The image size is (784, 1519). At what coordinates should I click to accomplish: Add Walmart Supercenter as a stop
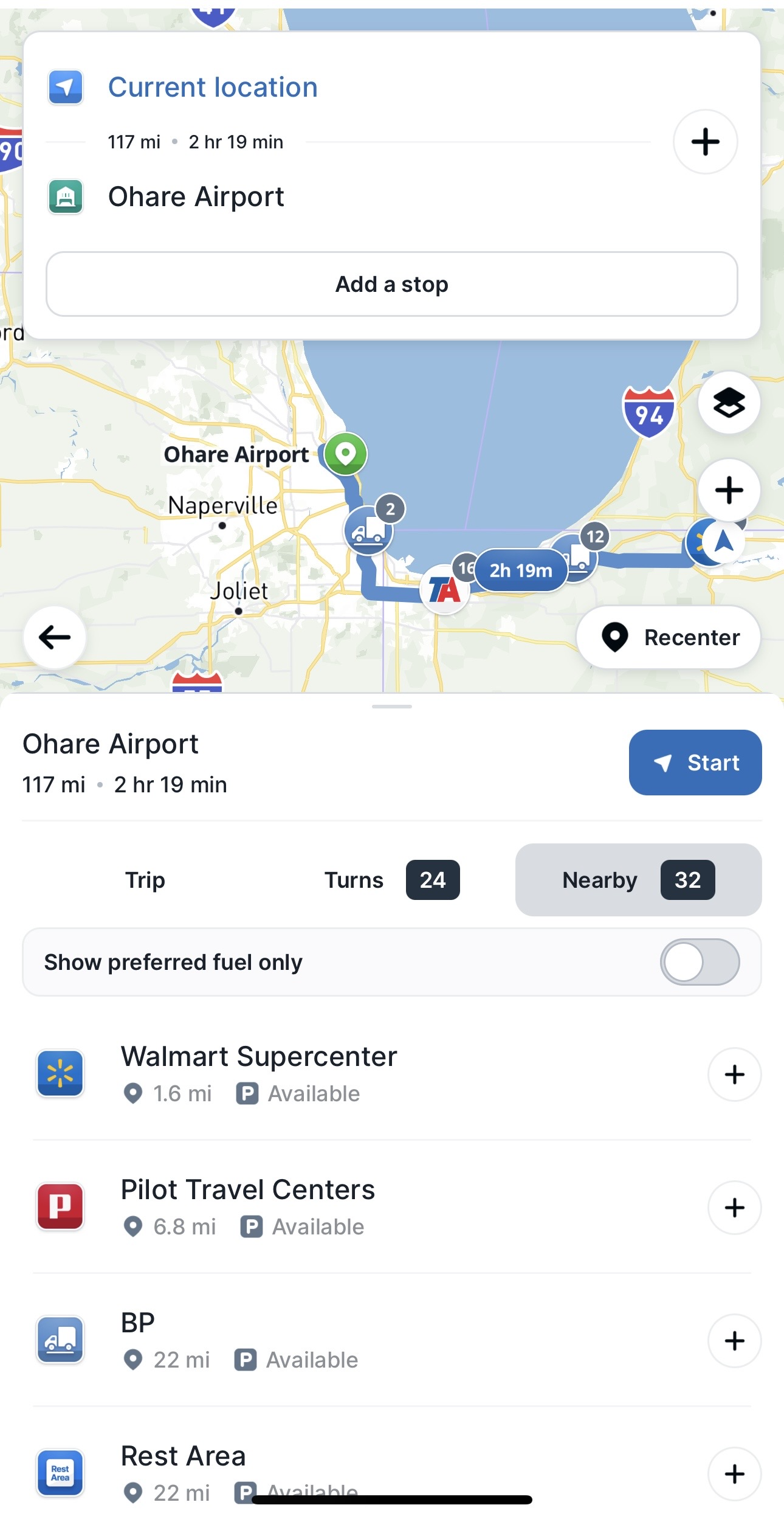(734, 1074)
